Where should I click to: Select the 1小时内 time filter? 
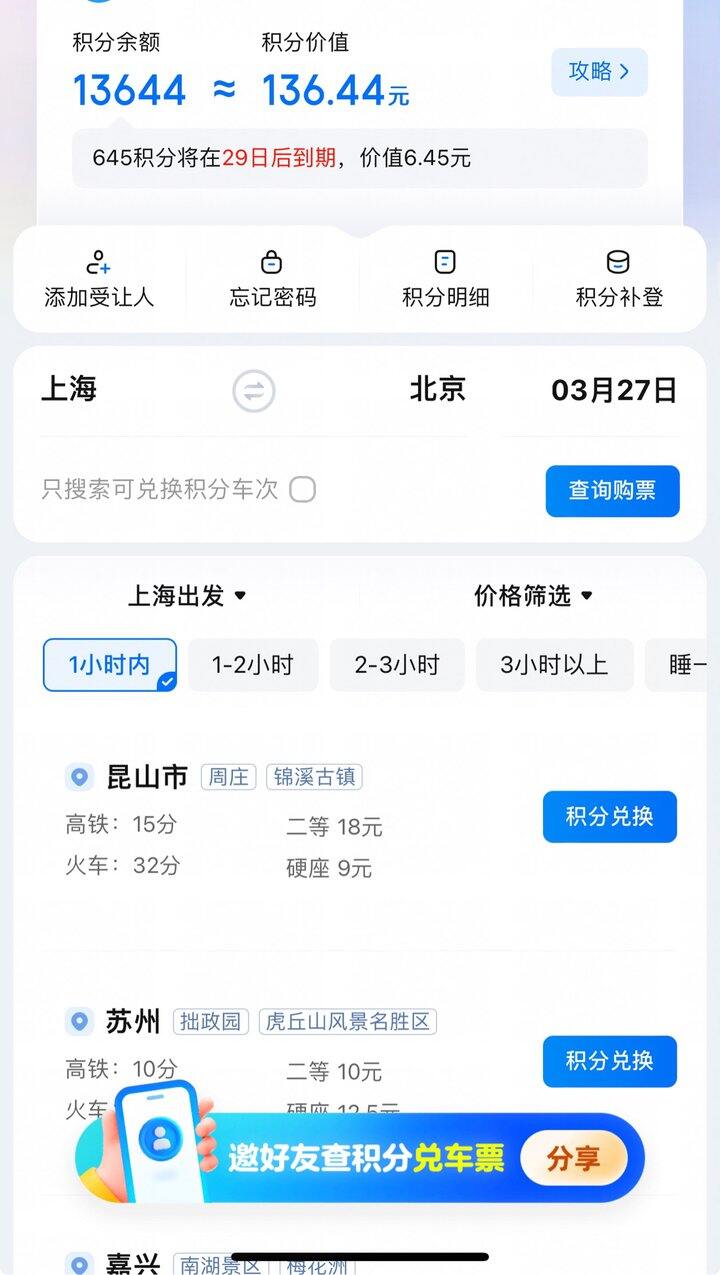click(x=109, y=664)
